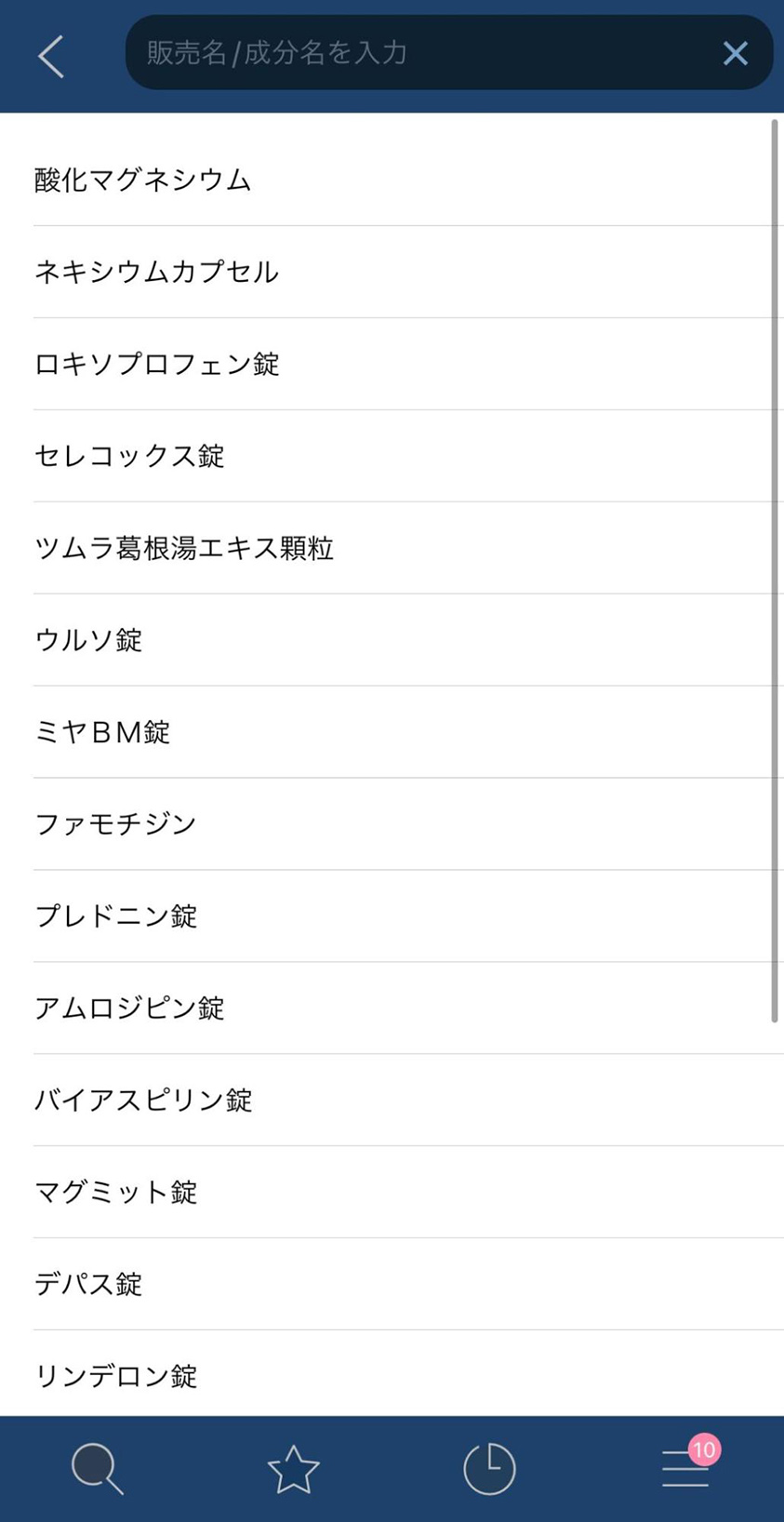
Task: Open the history clock tab
Action: (489, 1469)
